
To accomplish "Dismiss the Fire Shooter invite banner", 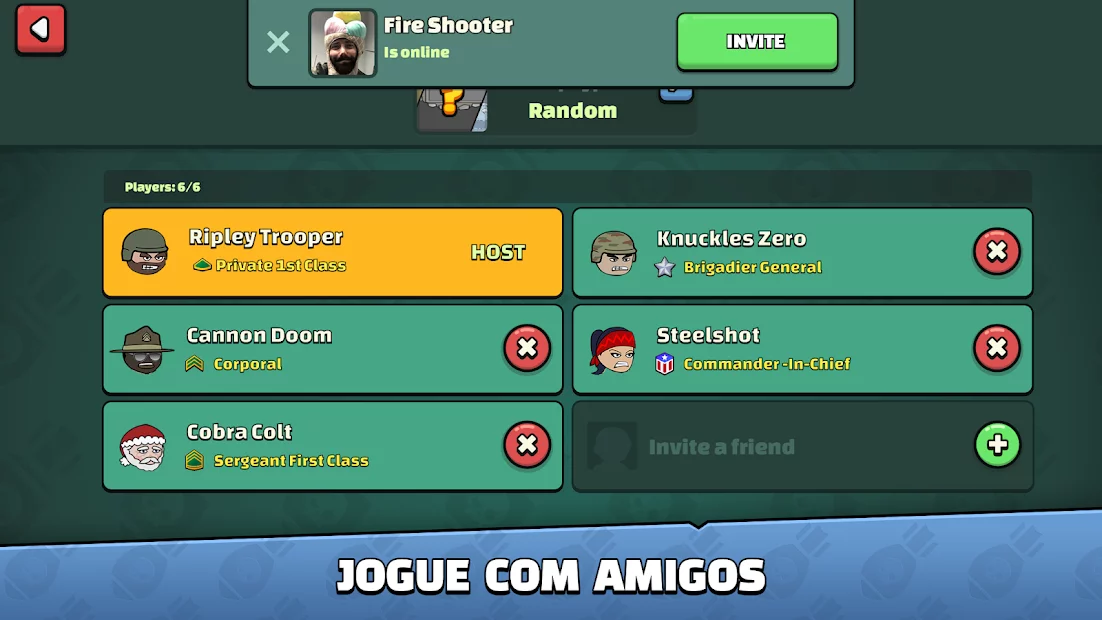I will [x=278, y=42].
